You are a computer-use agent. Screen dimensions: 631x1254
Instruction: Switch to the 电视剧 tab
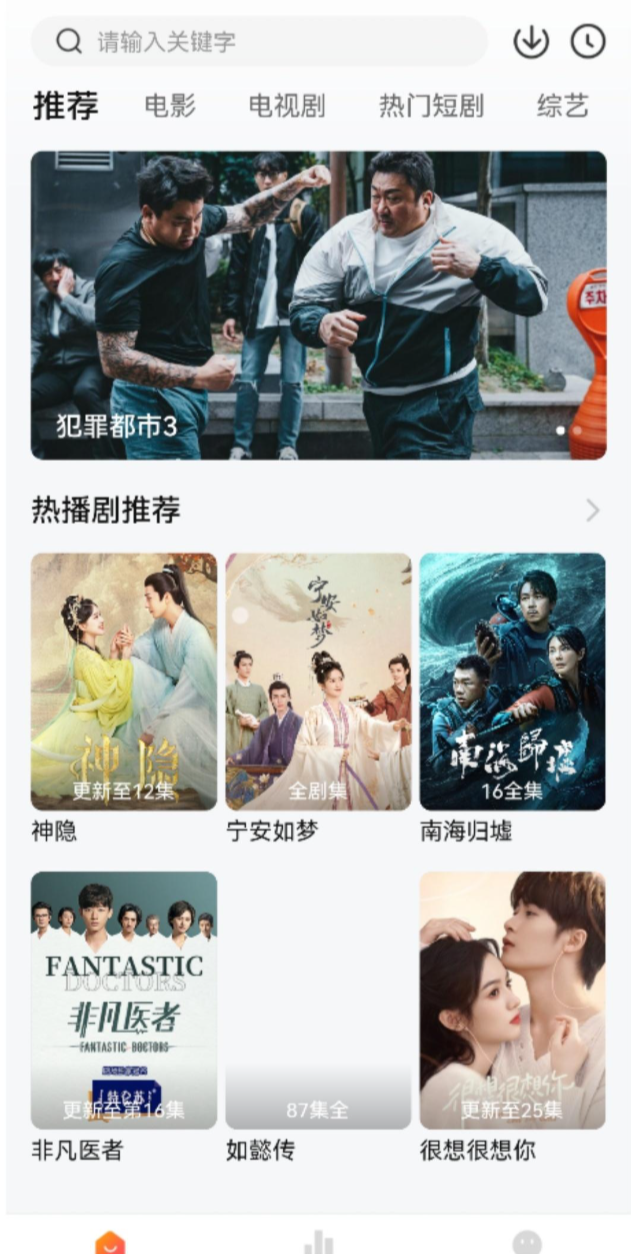pyautogui.click(x=287, y=106)
